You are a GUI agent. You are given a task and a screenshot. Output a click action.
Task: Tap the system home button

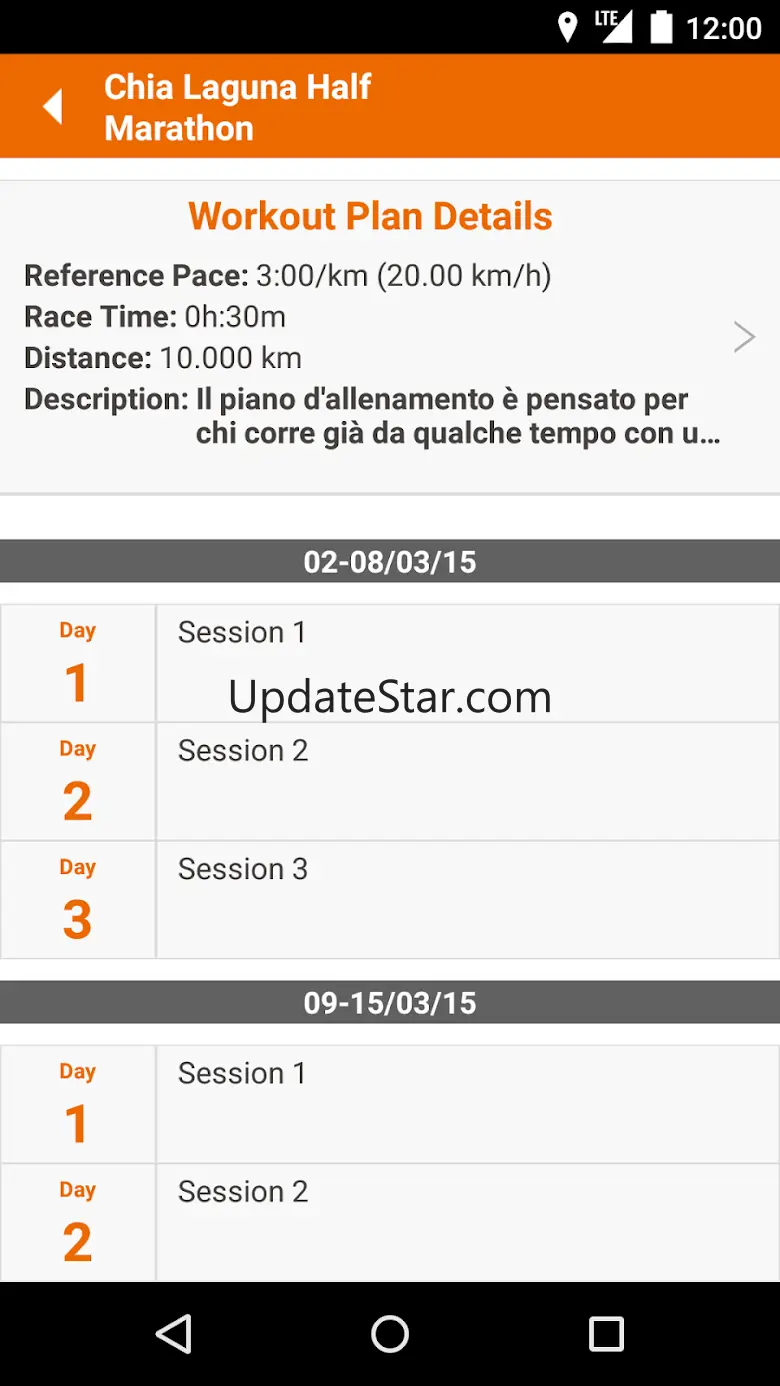[390, 1334]
